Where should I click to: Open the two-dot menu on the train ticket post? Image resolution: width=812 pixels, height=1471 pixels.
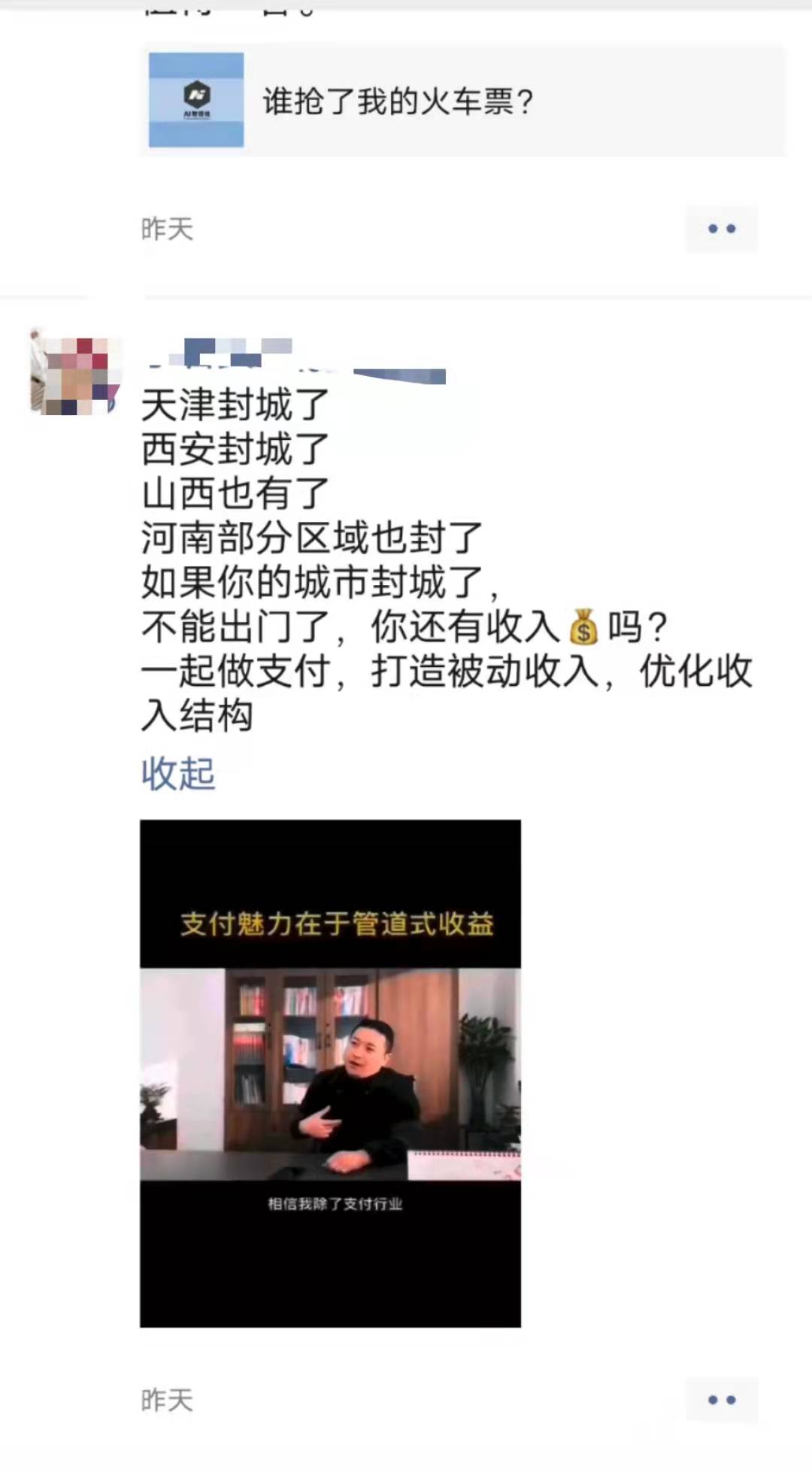721,229
